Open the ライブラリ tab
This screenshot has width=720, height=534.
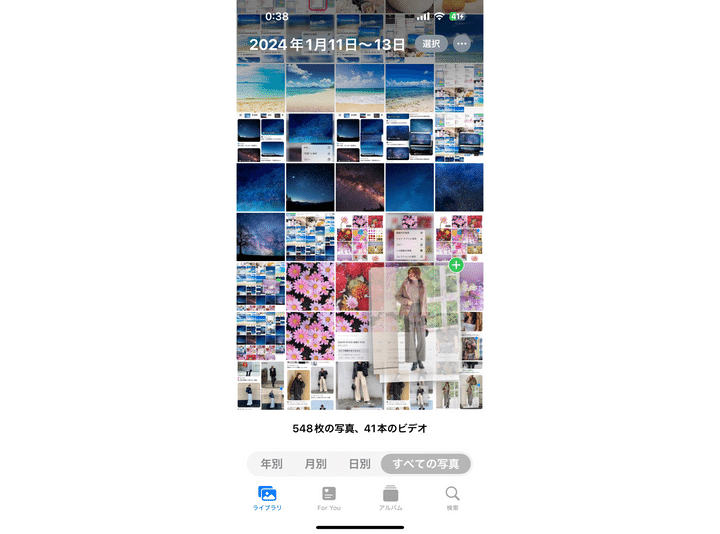click(267, 498)
